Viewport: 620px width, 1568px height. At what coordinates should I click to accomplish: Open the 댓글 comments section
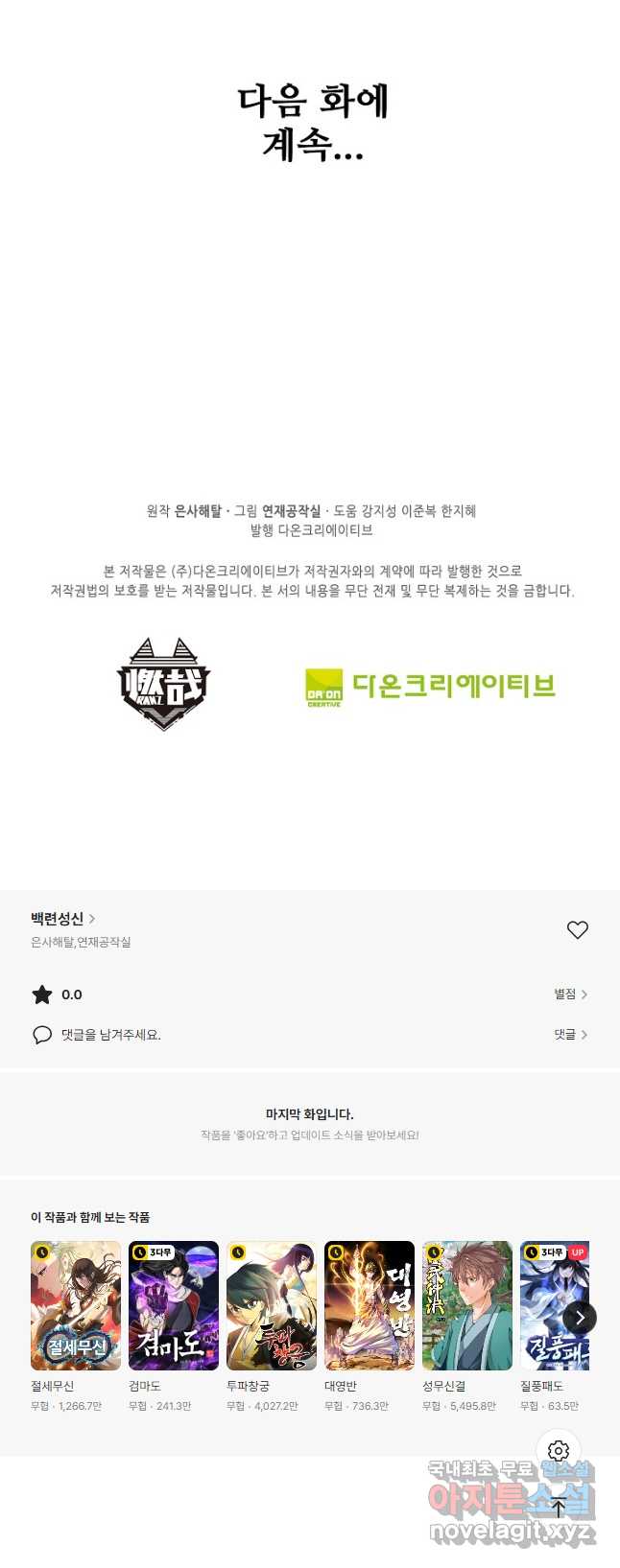570,1035
